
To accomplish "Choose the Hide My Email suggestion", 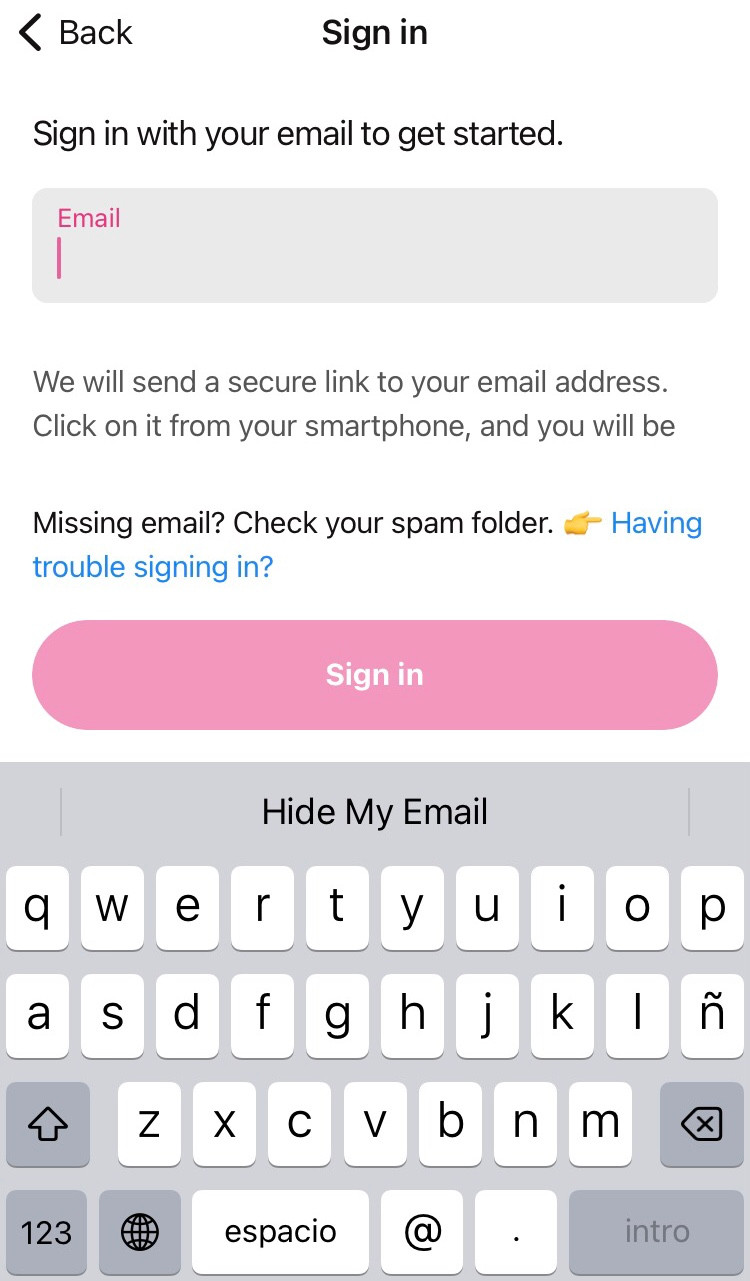I will coord(375,812).
